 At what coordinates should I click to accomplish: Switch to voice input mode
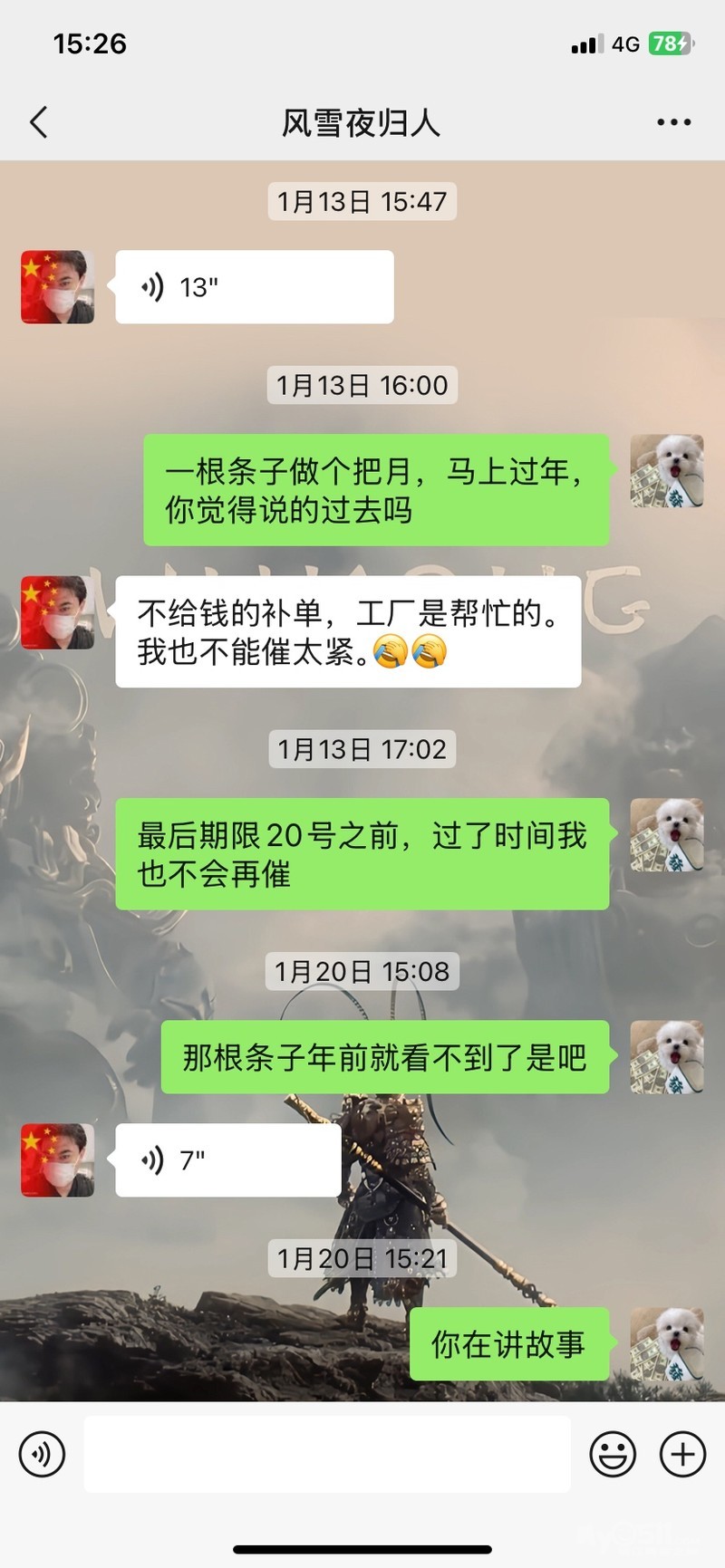42,1455
